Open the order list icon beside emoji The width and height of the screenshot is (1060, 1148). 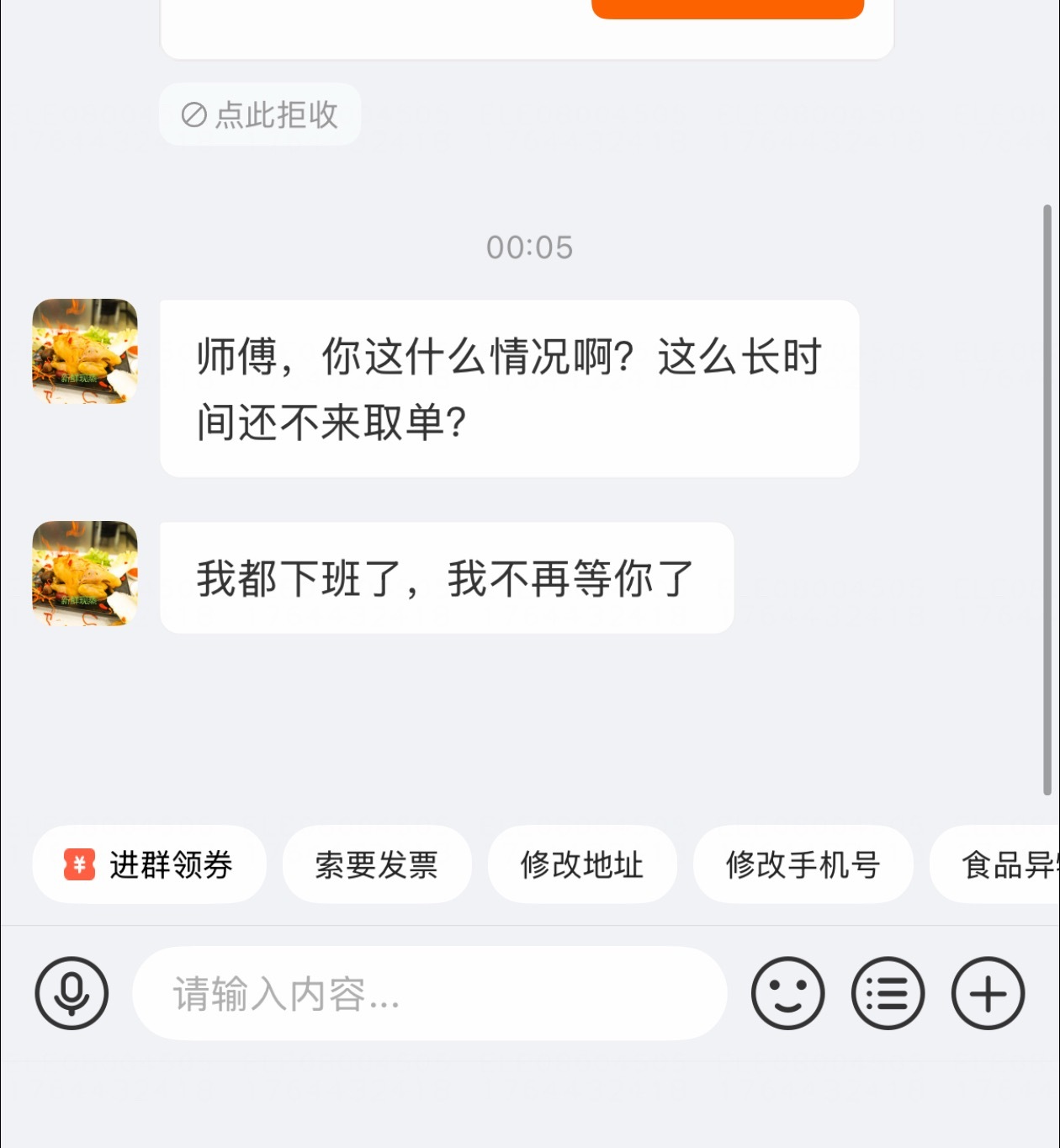click(x=888, y=993)
